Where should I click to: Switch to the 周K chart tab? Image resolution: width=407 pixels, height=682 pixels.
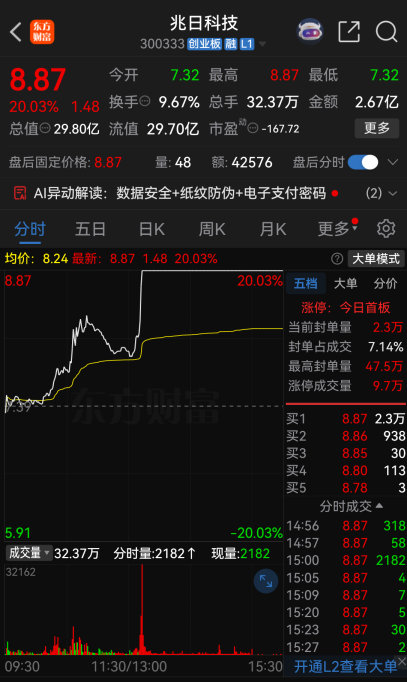click(x=212, y=229)
